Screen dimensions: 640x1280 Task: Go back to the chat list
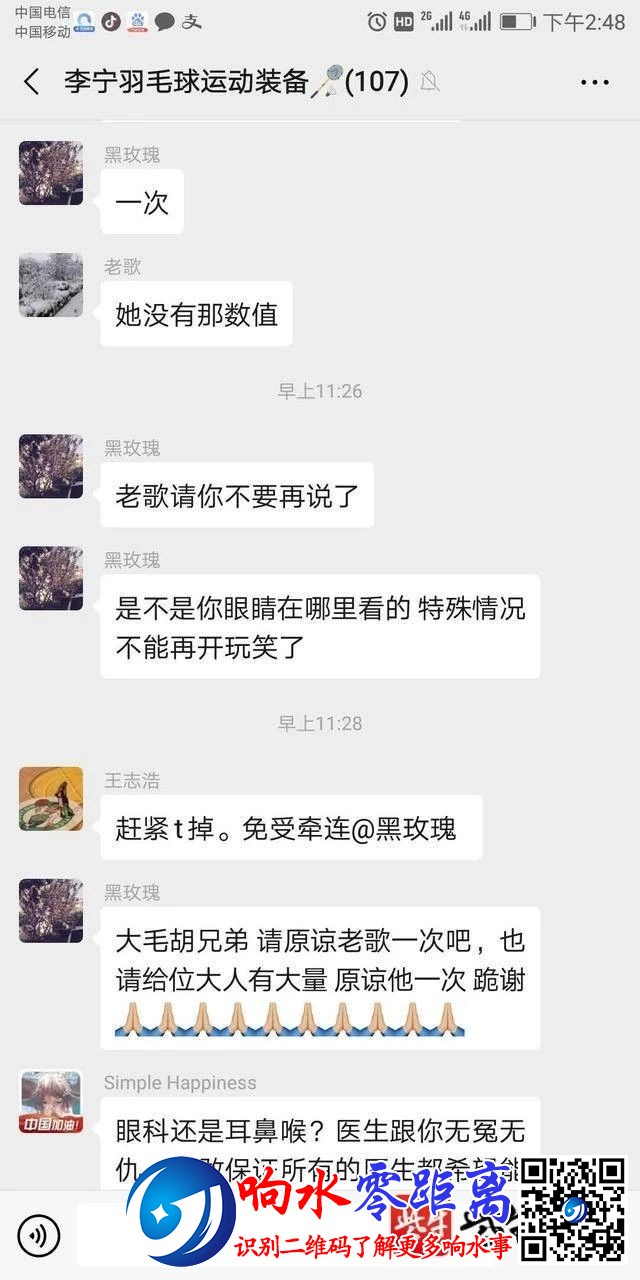pyautogui.click(x=32, y=82)
